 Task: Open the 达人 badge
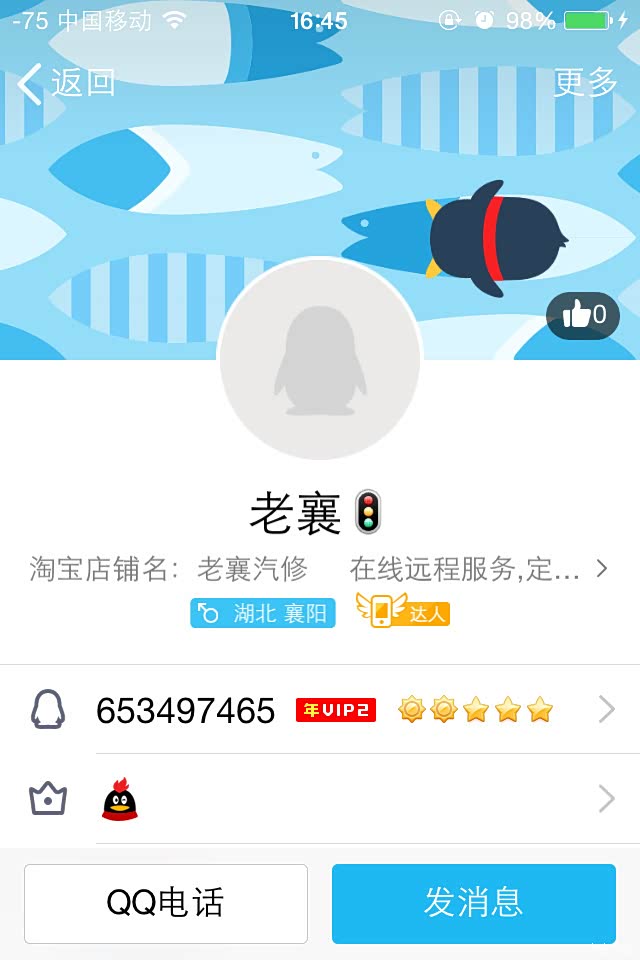pyautogui.click(x=403, y=610)
